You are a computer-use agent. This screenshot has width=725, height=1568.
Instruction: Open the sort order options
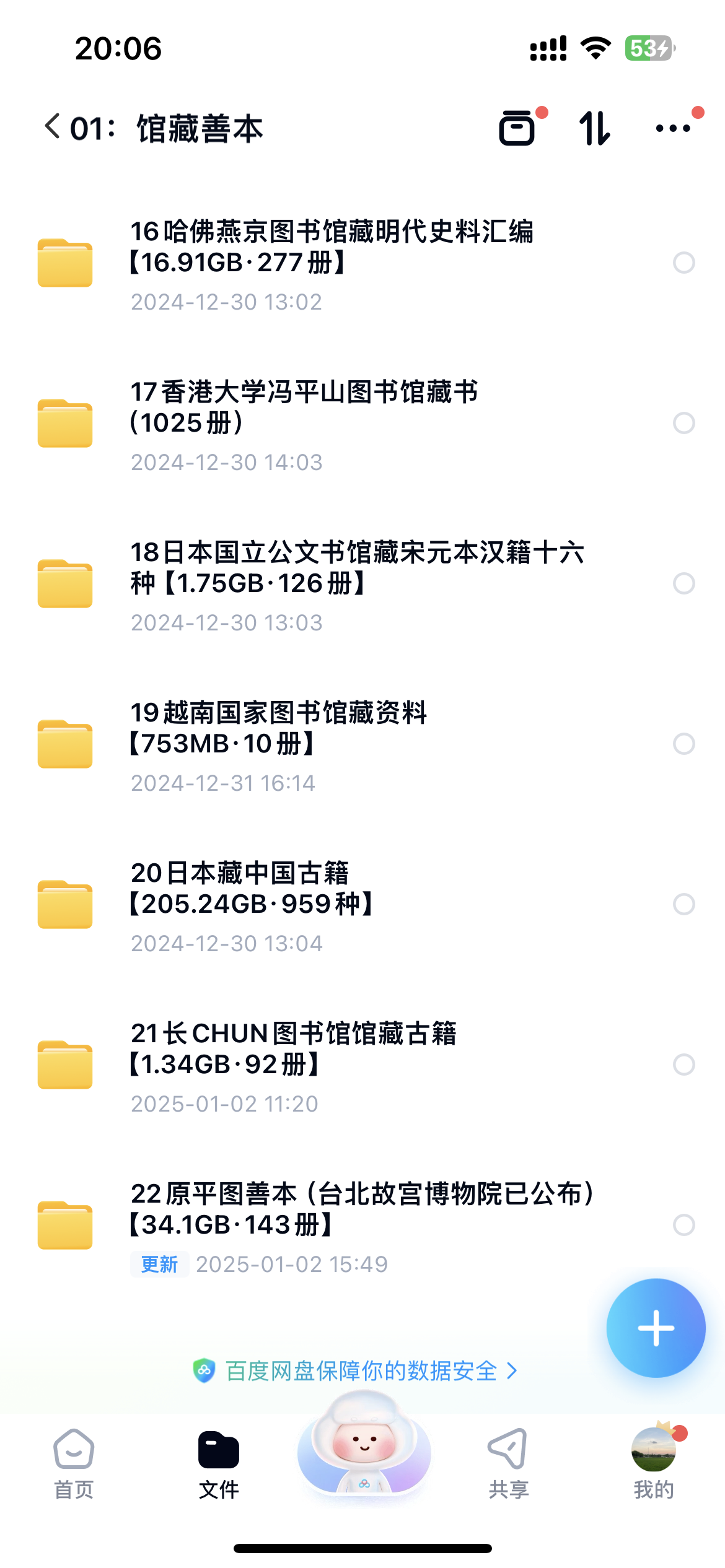(x=595, y=128)
